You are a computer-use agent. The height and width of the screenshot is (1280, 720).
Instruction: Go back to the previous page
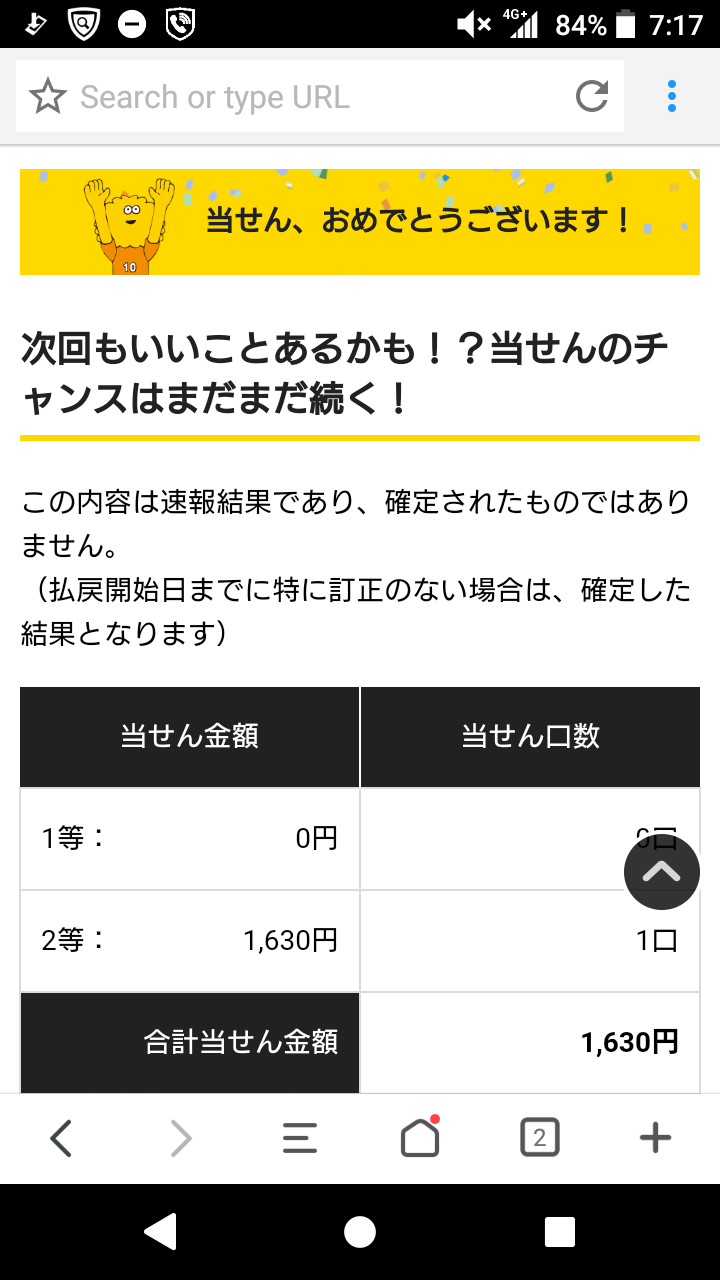pyautogui.click(x=61, y=1138)
